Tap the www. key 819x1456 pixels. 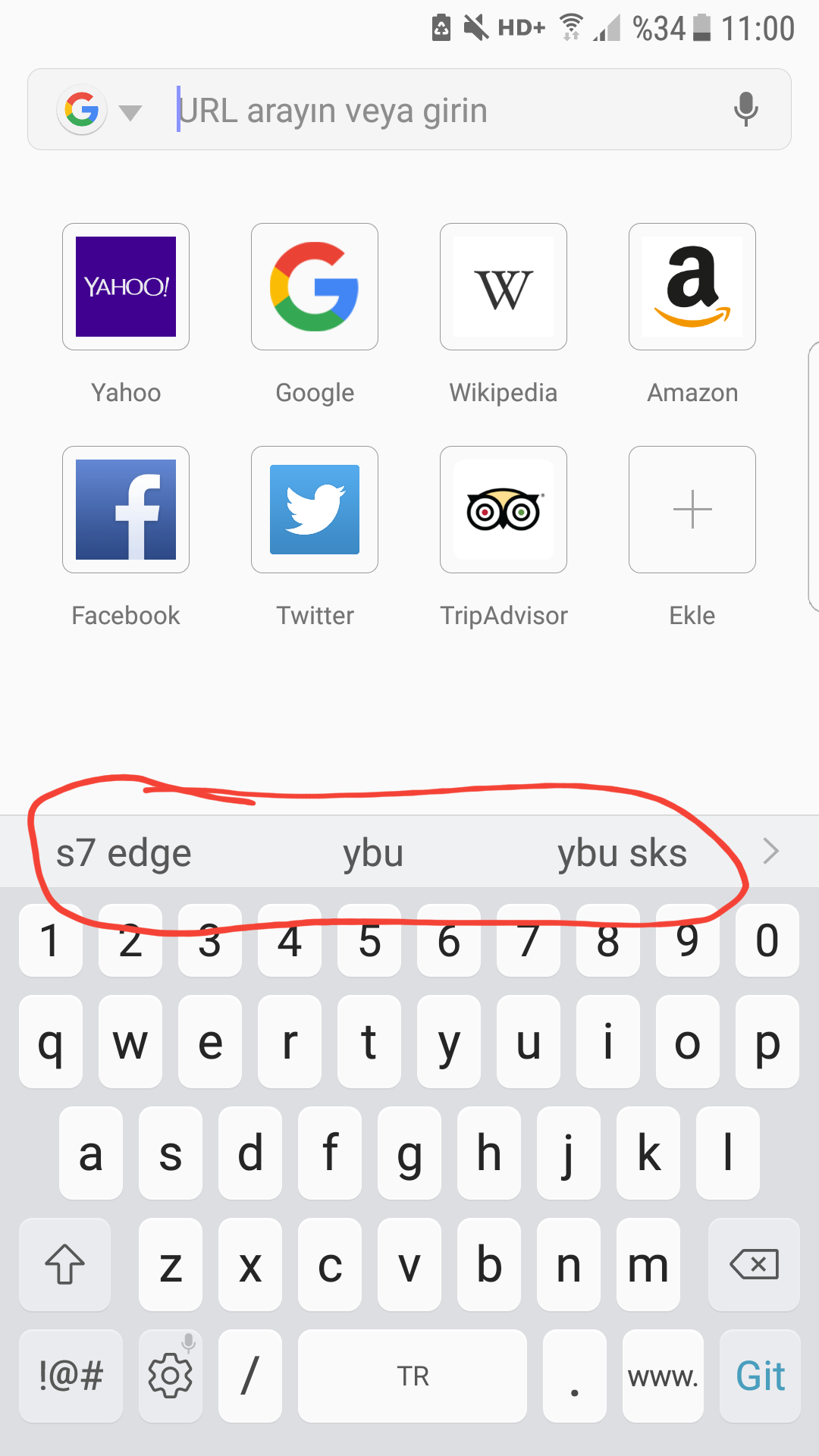[663, 1376]
